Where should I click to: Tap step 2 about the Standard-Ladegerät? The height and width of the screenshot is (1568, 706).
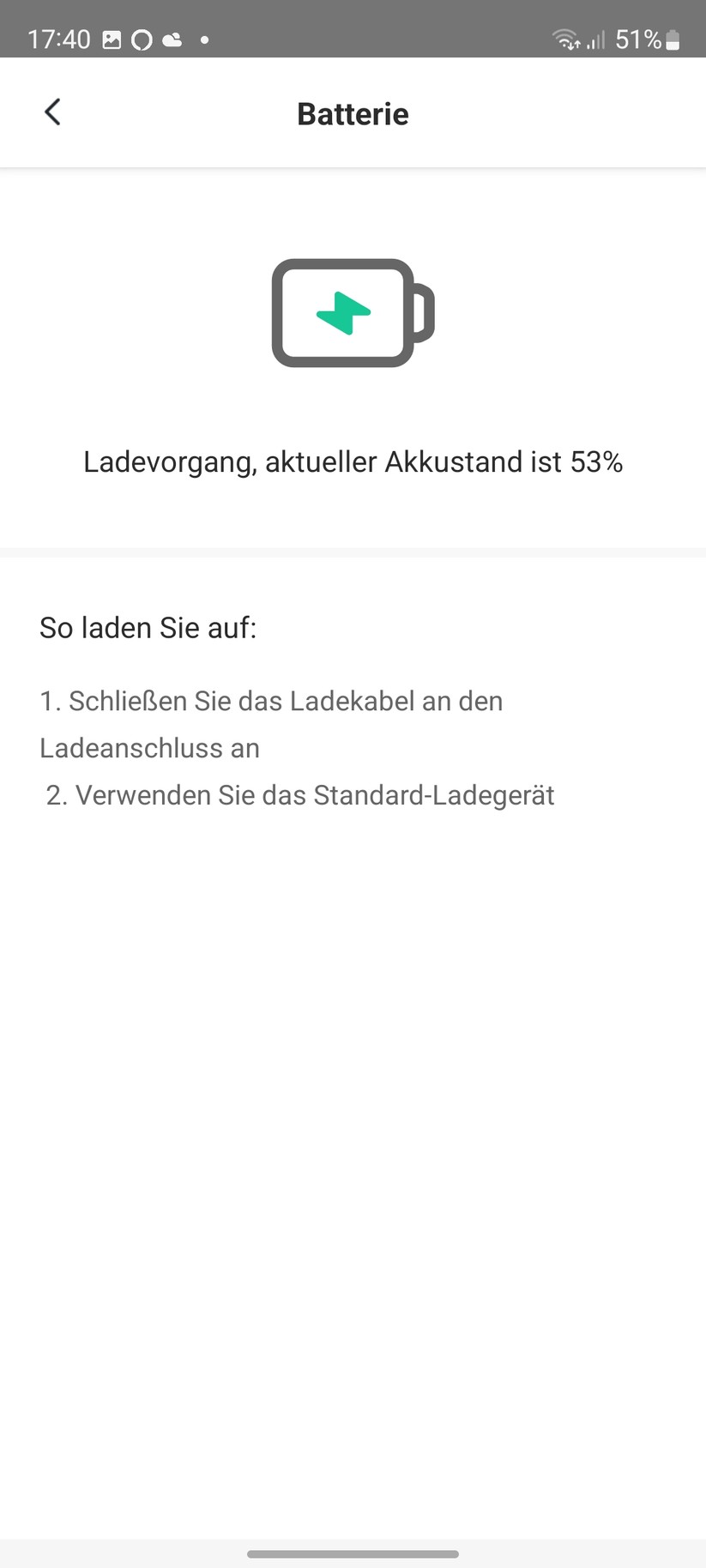[300, 795]
